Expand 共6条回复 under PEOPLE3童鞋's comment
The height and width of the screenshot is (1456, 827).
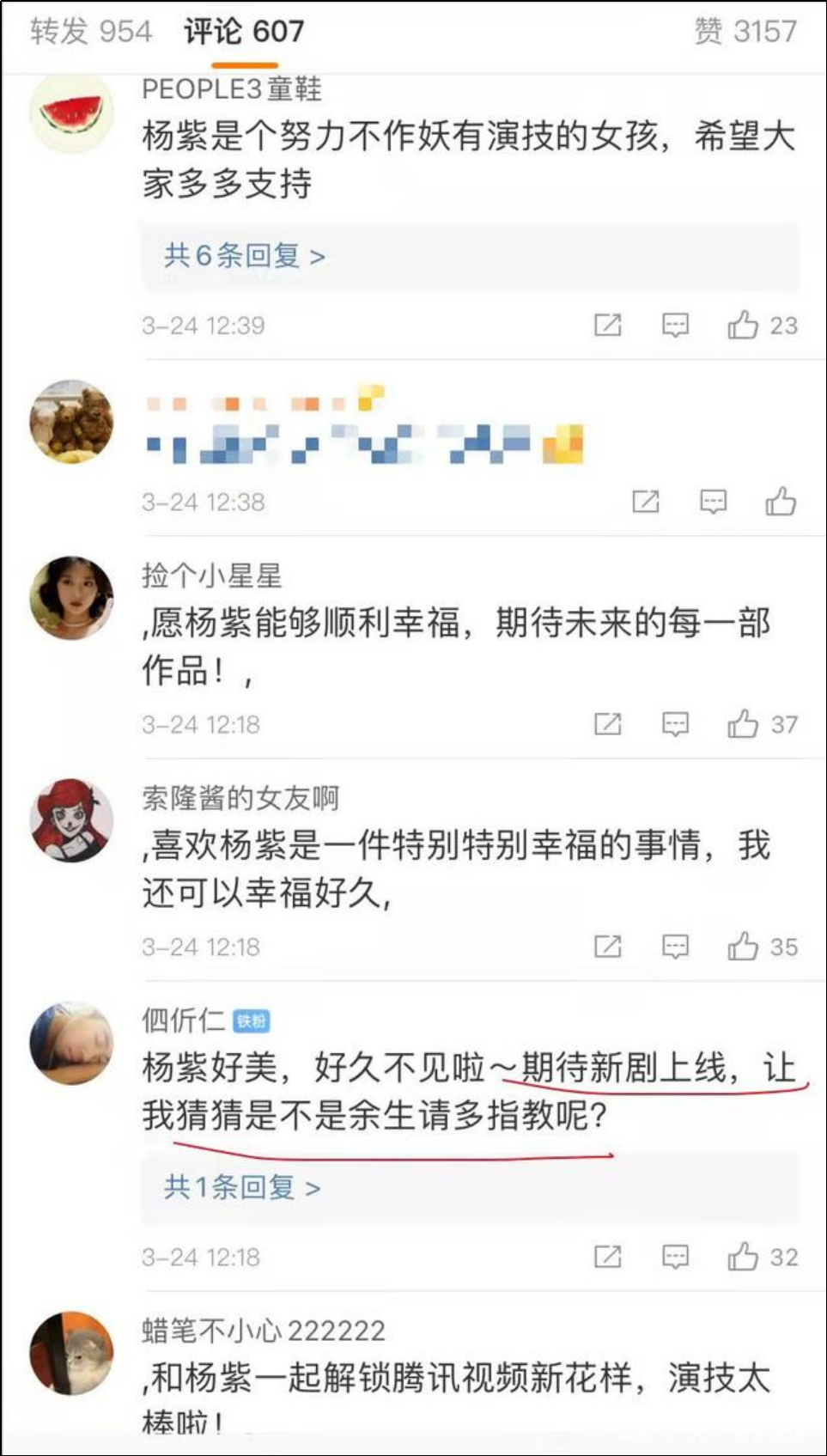click(x=245, y=255)
